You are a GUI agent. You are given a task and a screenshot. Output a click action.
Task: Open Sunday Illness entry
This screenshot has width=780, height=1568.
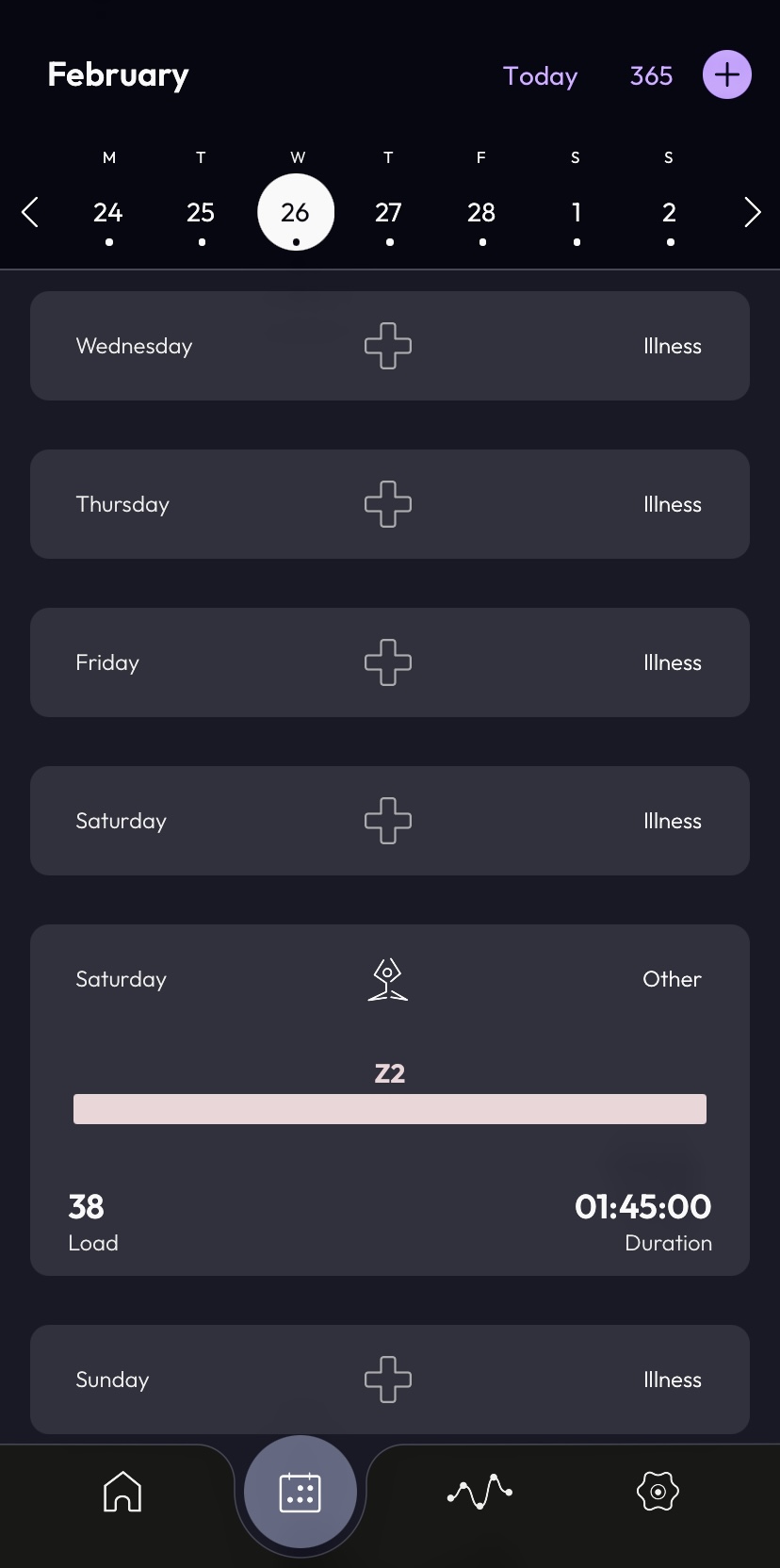[x=389, y=1380]
